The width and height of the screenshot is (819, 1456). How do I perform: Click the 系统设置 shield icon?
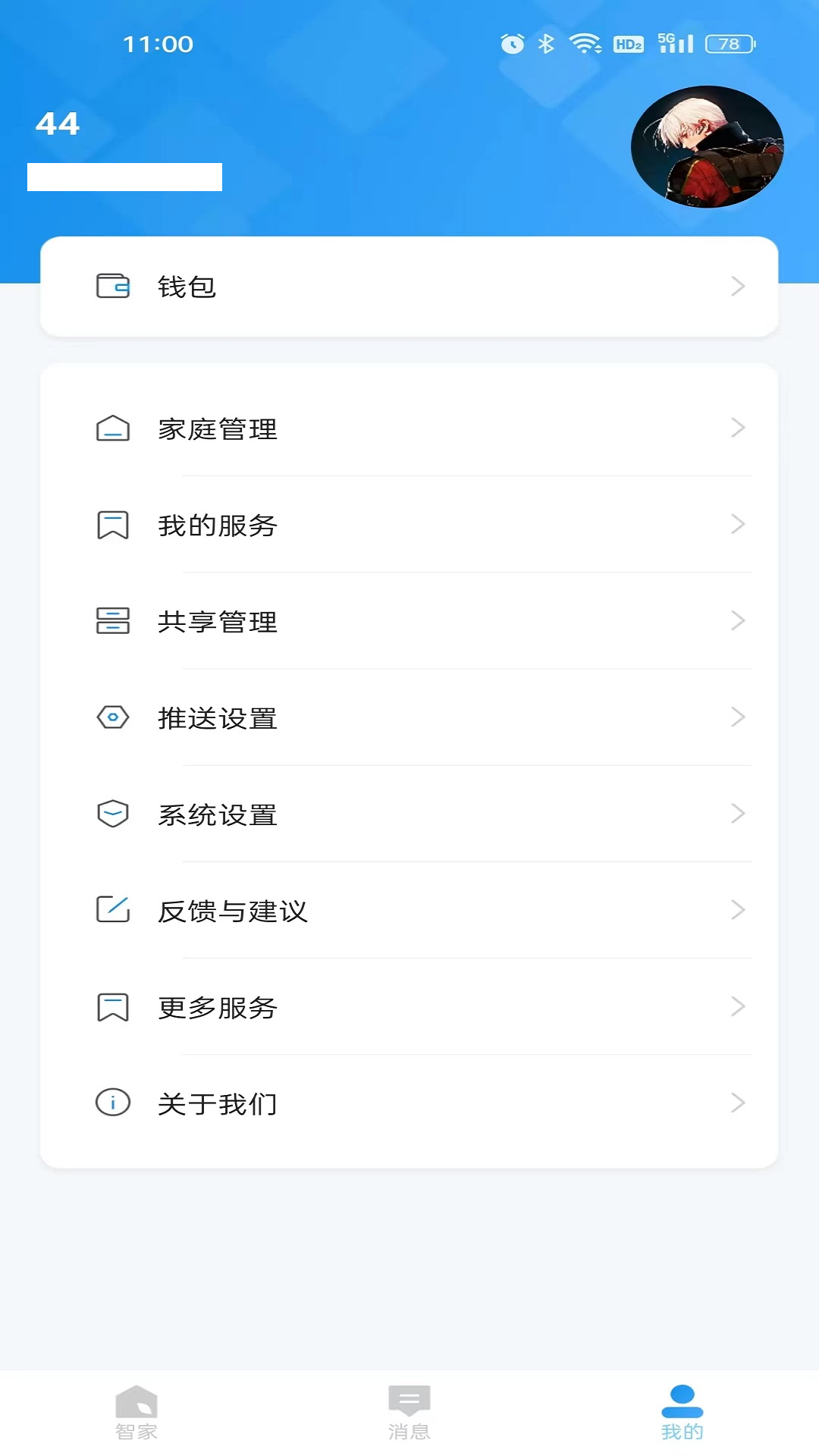pos(112,814)
